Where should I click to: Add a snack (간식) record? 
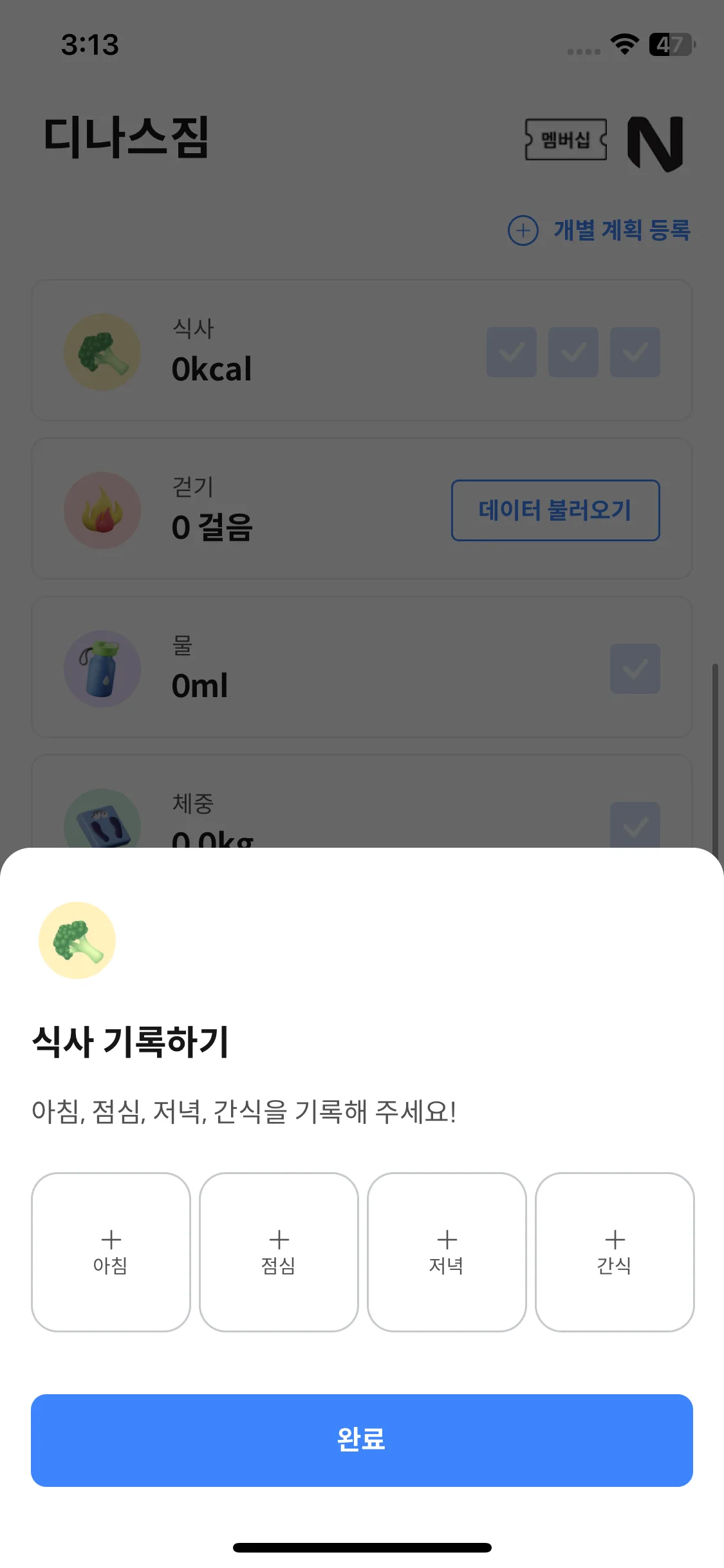point(615,1252)
